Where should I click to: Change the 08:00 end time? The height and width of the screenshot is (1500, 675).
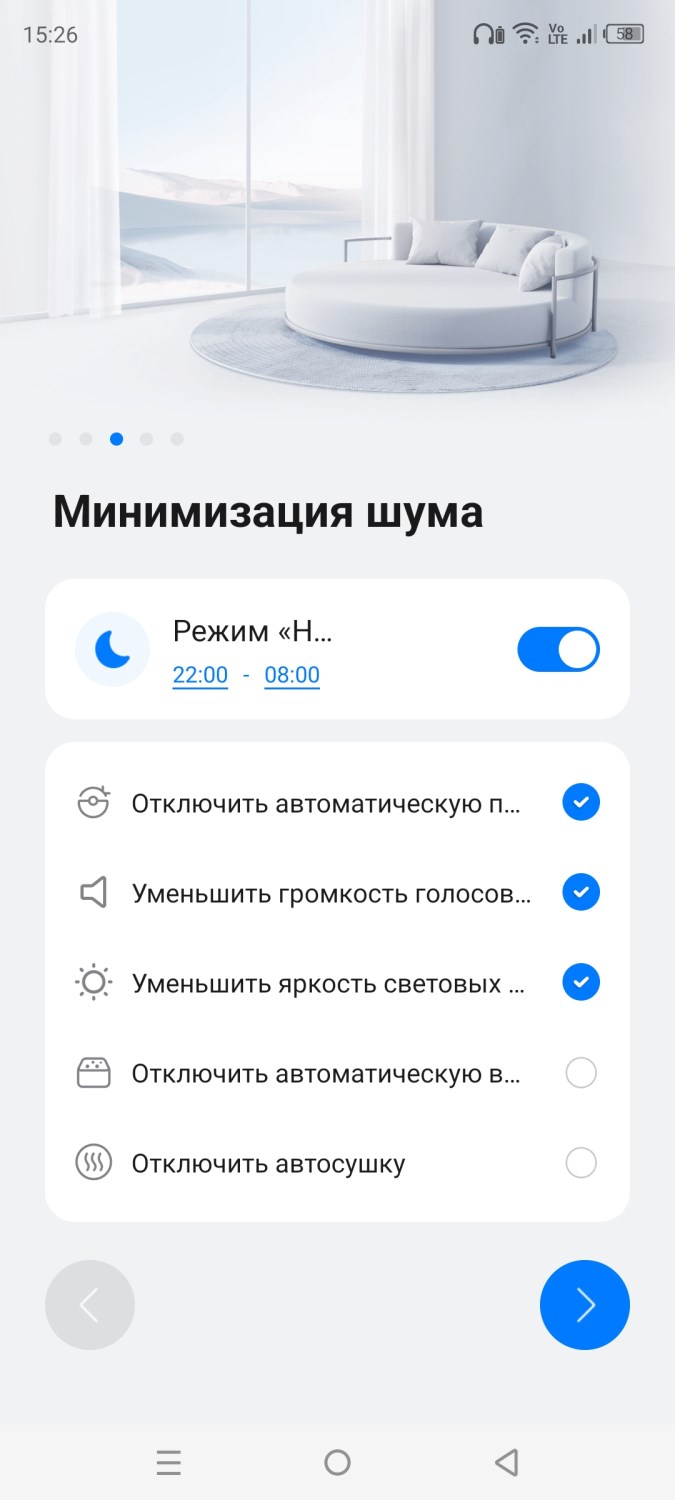point(292,675)
